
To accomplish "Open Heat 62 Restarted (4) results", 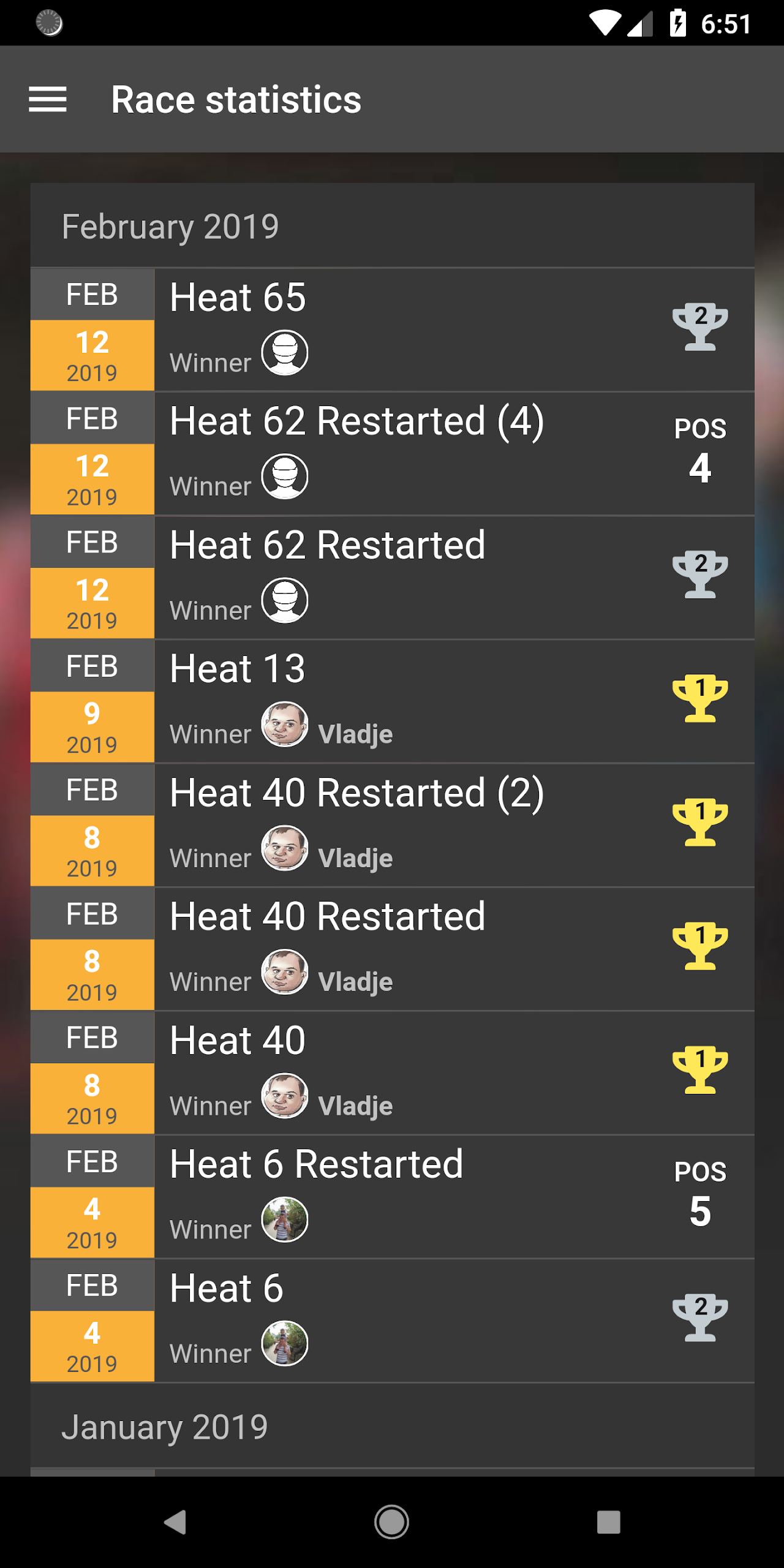I will (392, 453).
